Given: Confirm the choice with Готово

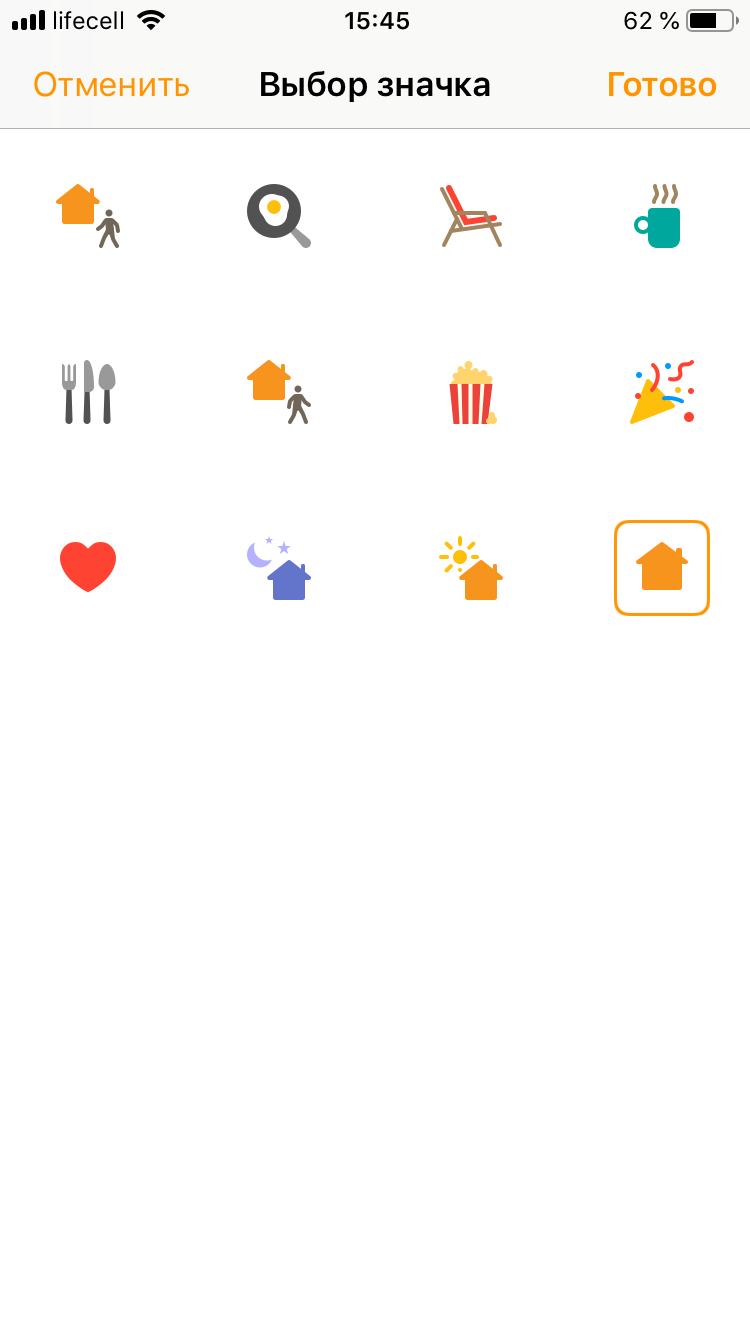Looking at the screenshot, I should [661, 85].
